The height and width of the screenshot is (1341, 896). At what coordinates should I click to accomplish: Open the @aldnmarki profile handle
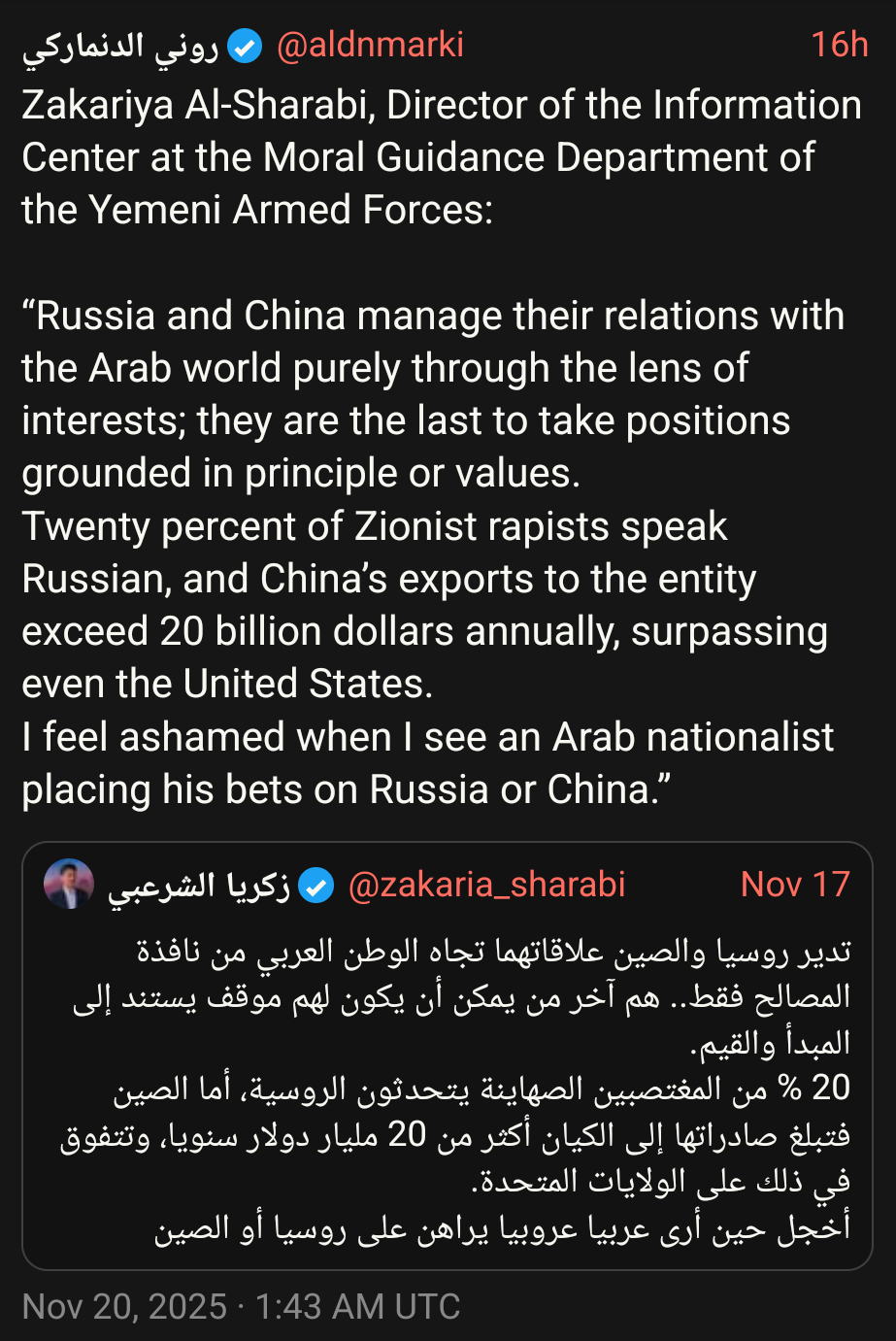[x=370, y=45]
